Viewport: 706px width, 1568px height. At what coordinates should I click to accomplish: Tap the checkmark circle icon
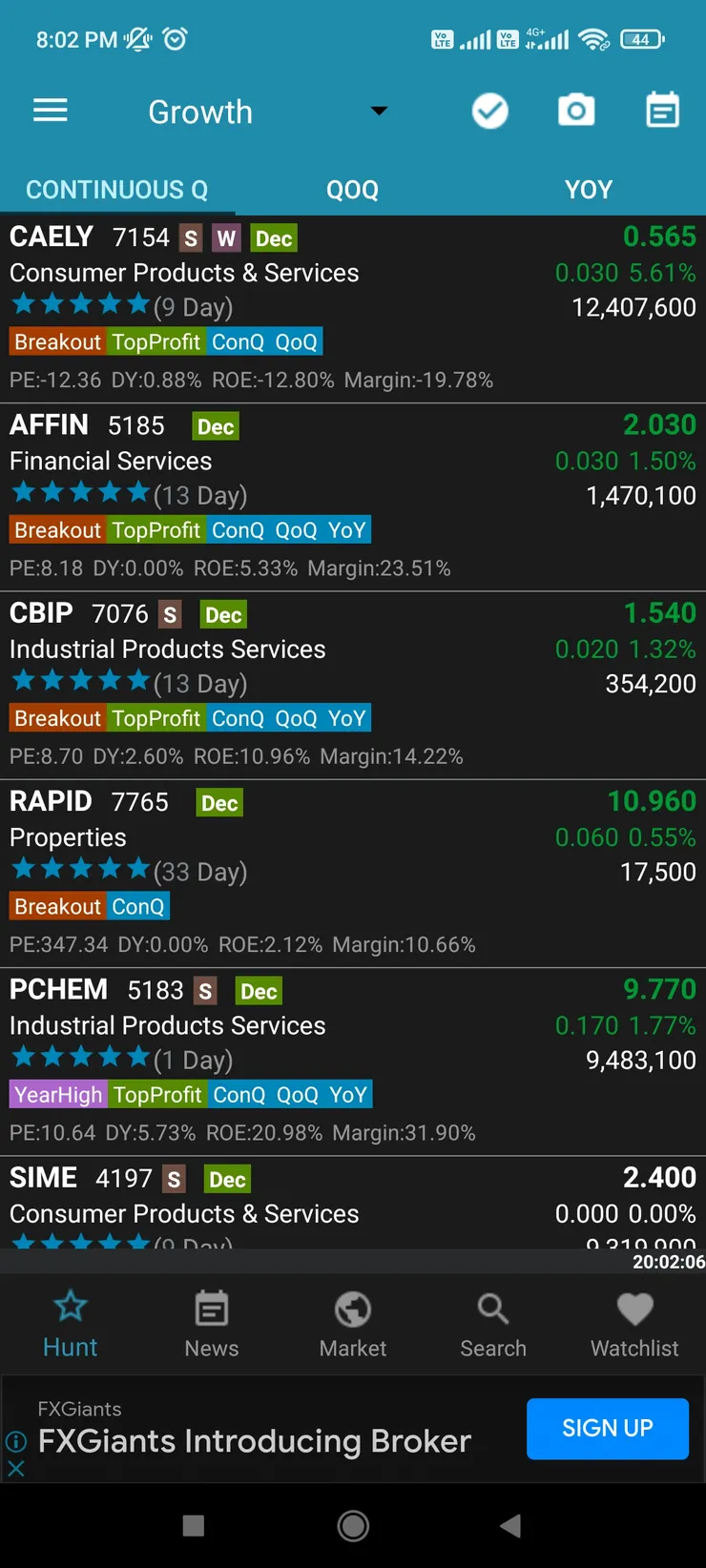click(489, 112)
